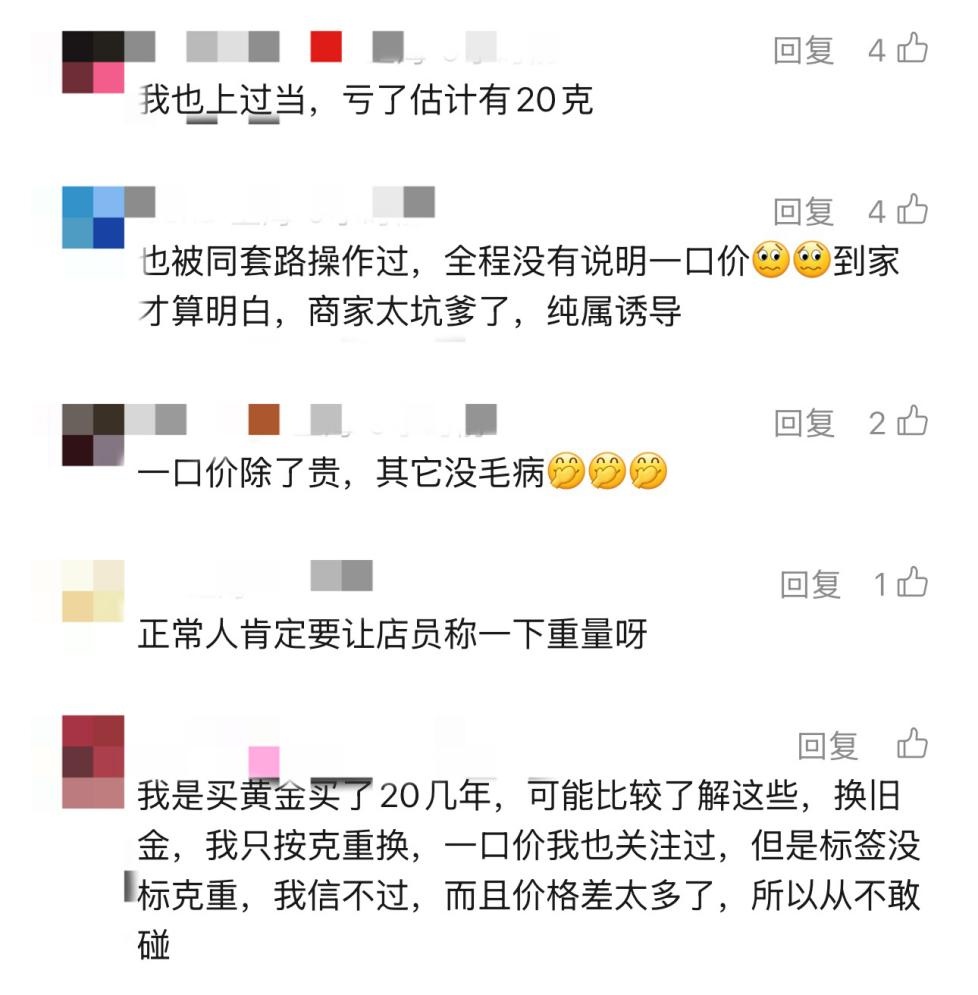Image resolution: width=978 pixels, height=995 pixels.
Task: Like the comment '我也上过当，亏了估计有20克'
Action: tap(912, 49)
